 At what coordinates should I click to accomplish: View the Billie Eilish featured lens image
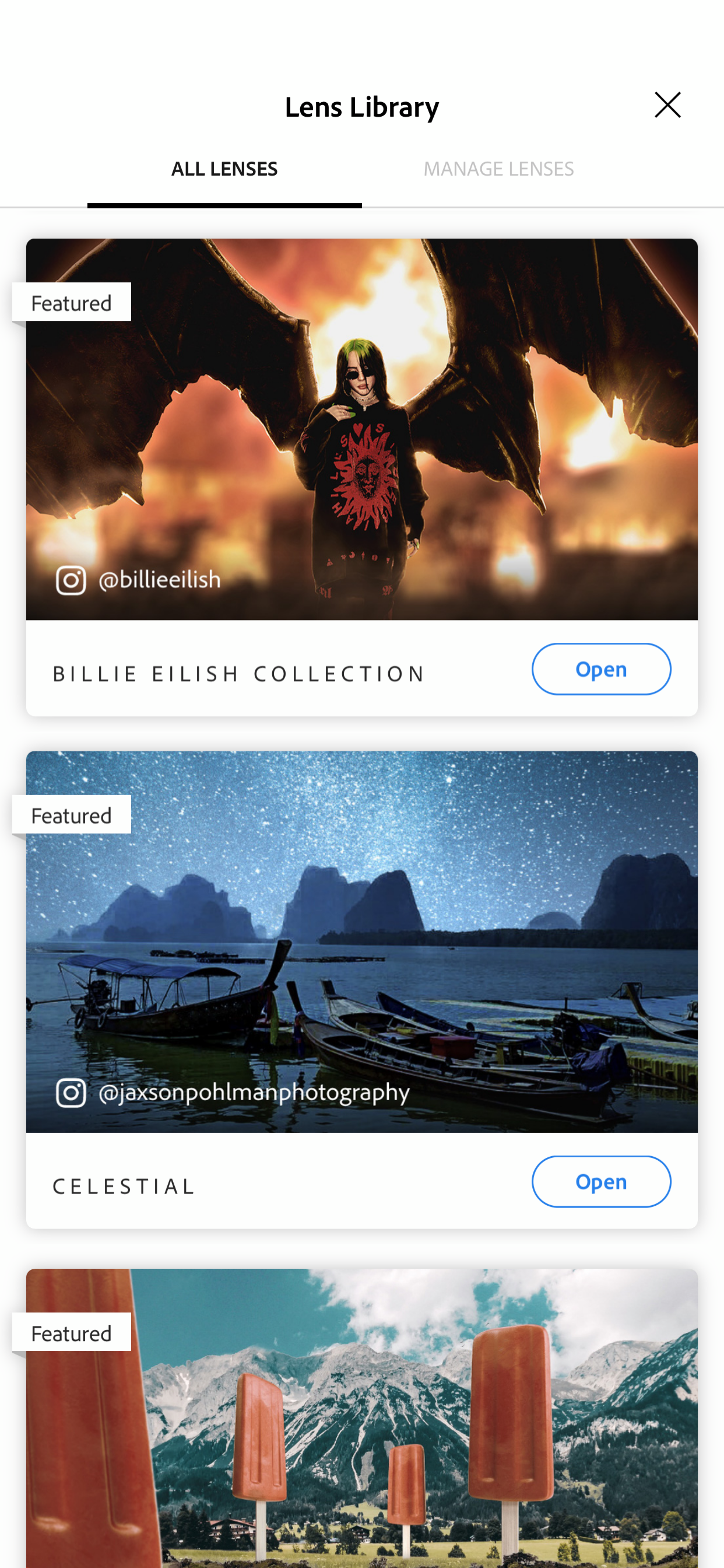click(361, 429)
